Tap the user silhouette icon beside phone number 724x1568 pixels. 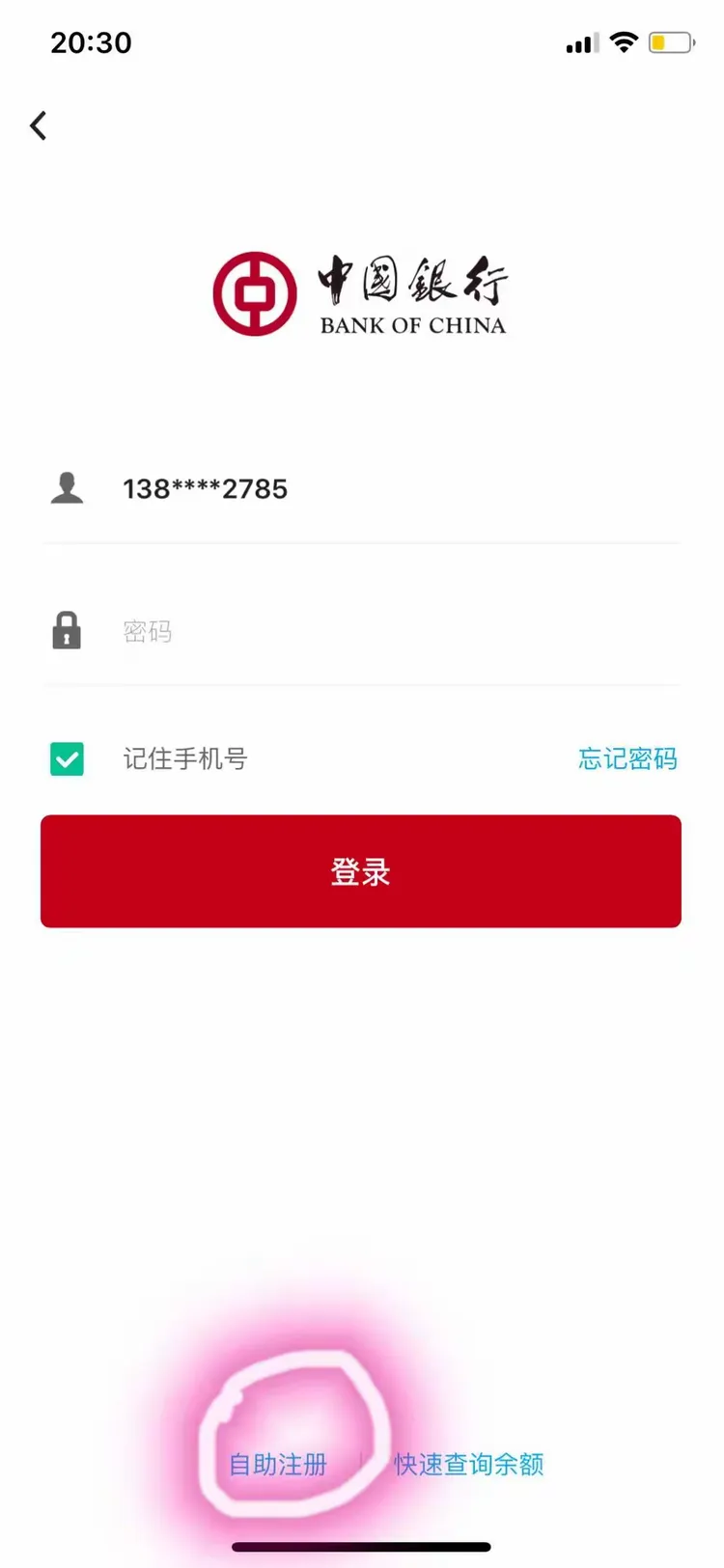tap(66, 488)
